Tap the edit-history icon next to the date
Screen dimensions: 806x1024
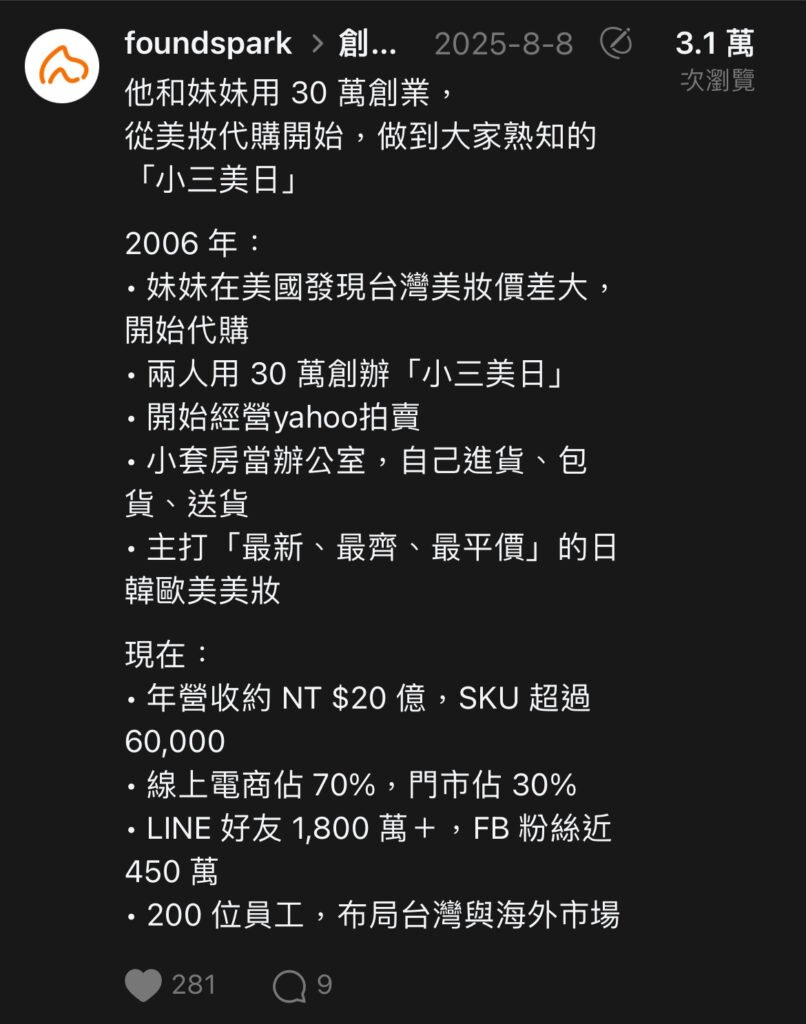(x=616, y=43)
